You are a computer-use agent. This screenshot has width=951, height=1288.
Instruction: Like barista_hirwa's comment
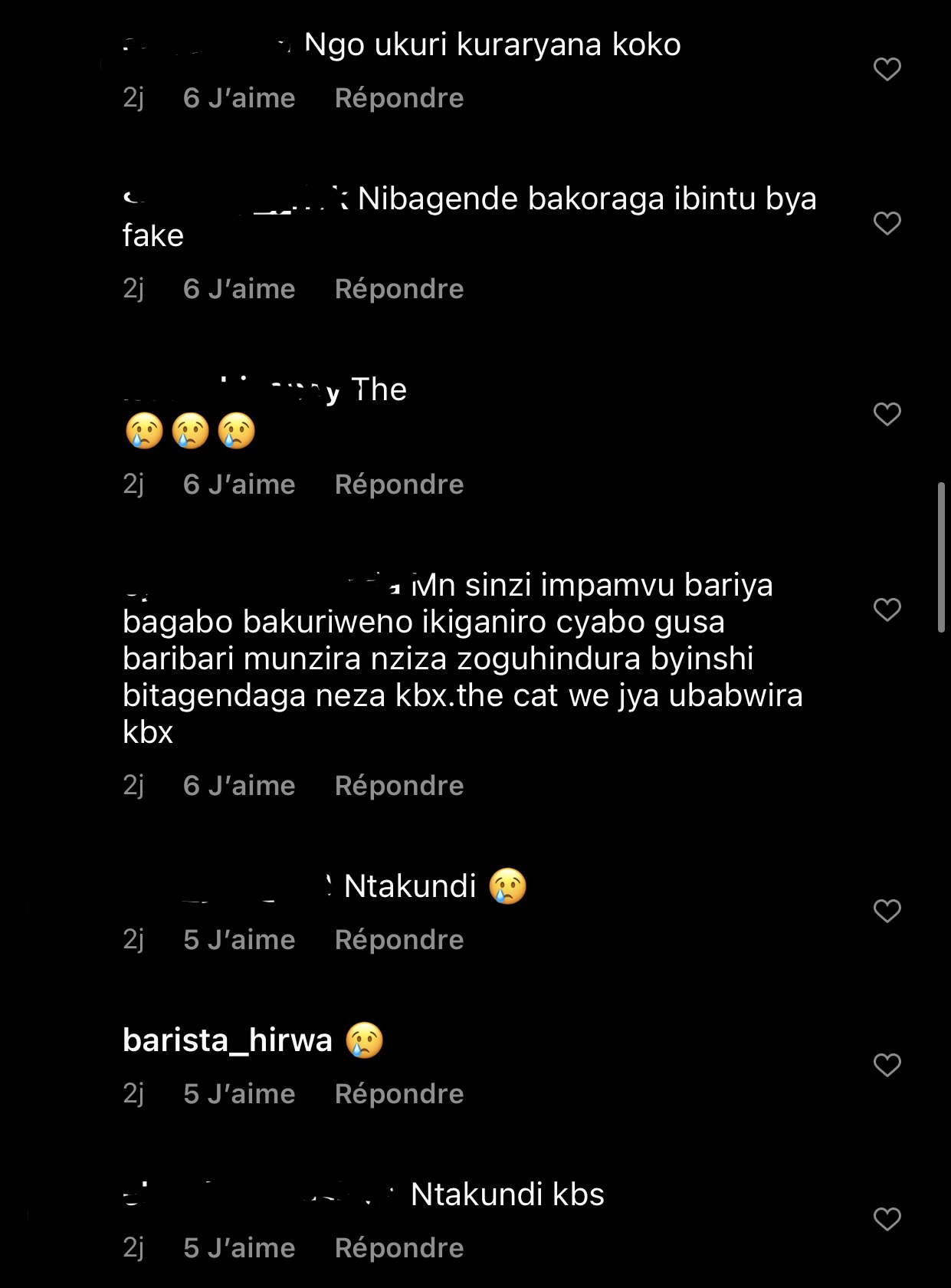[x=887, y=1065]
